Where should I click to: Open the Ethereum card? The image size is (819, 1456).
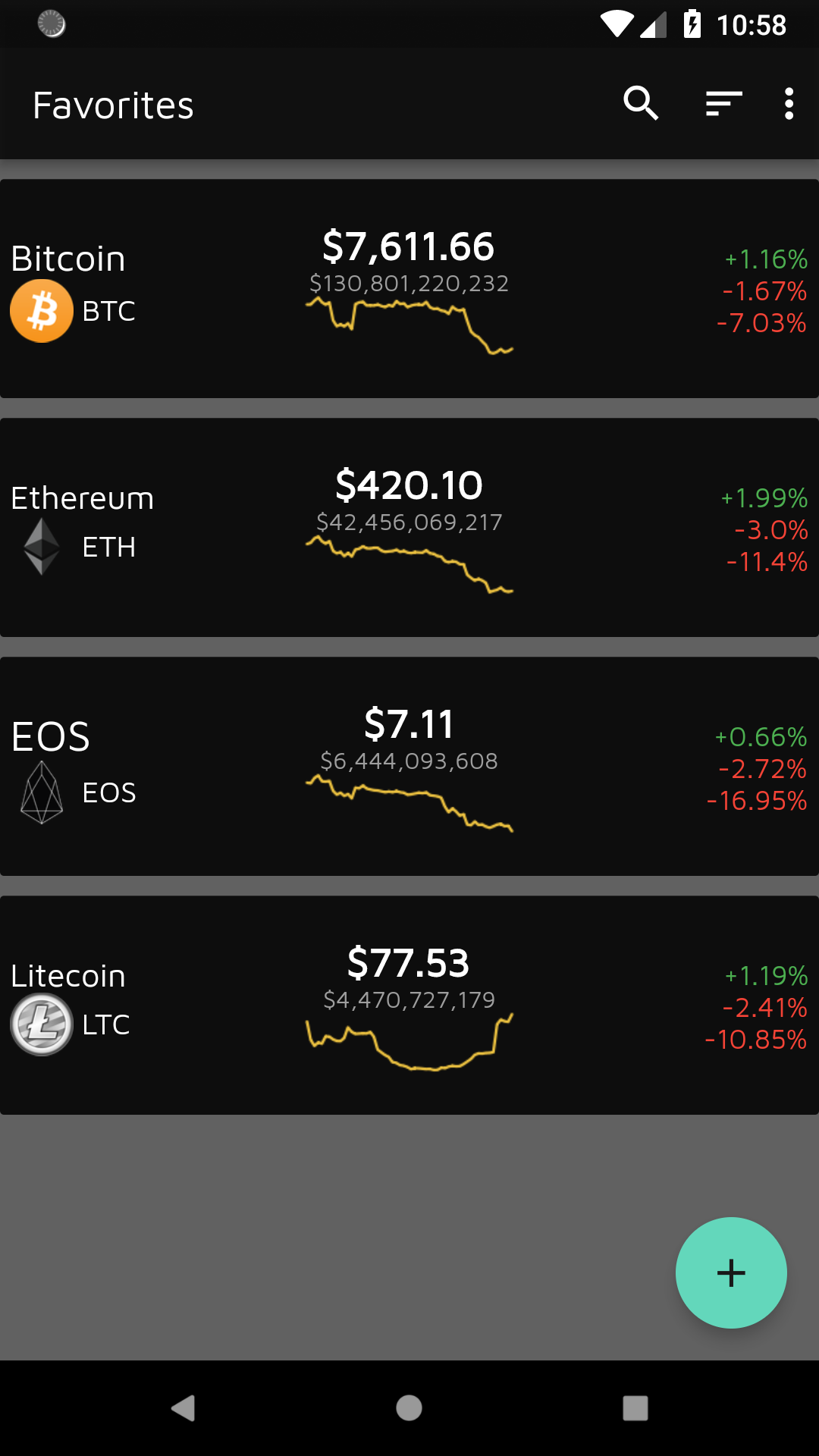409,528
